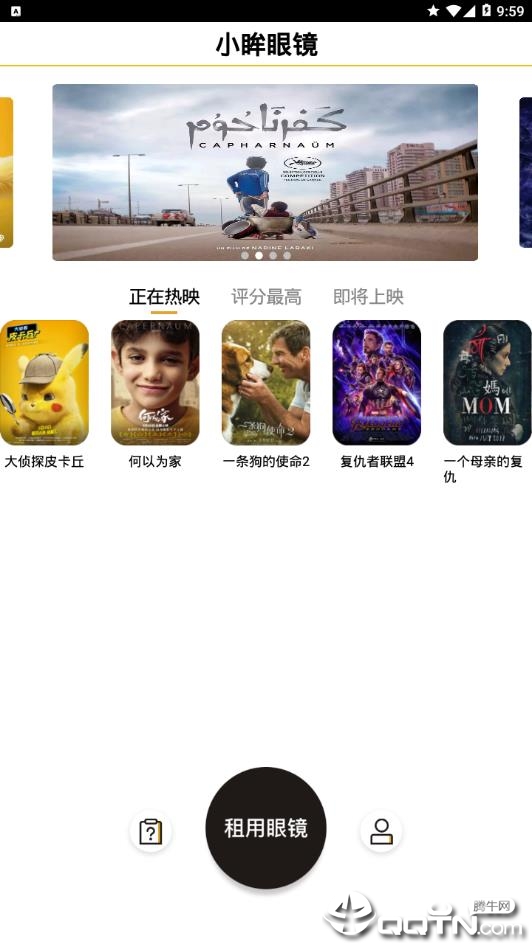Open the Capharnaüm banner in the carousel
The height and width of the screenshot is (944, 532).
pyautogui.click(x=265, y=172)
